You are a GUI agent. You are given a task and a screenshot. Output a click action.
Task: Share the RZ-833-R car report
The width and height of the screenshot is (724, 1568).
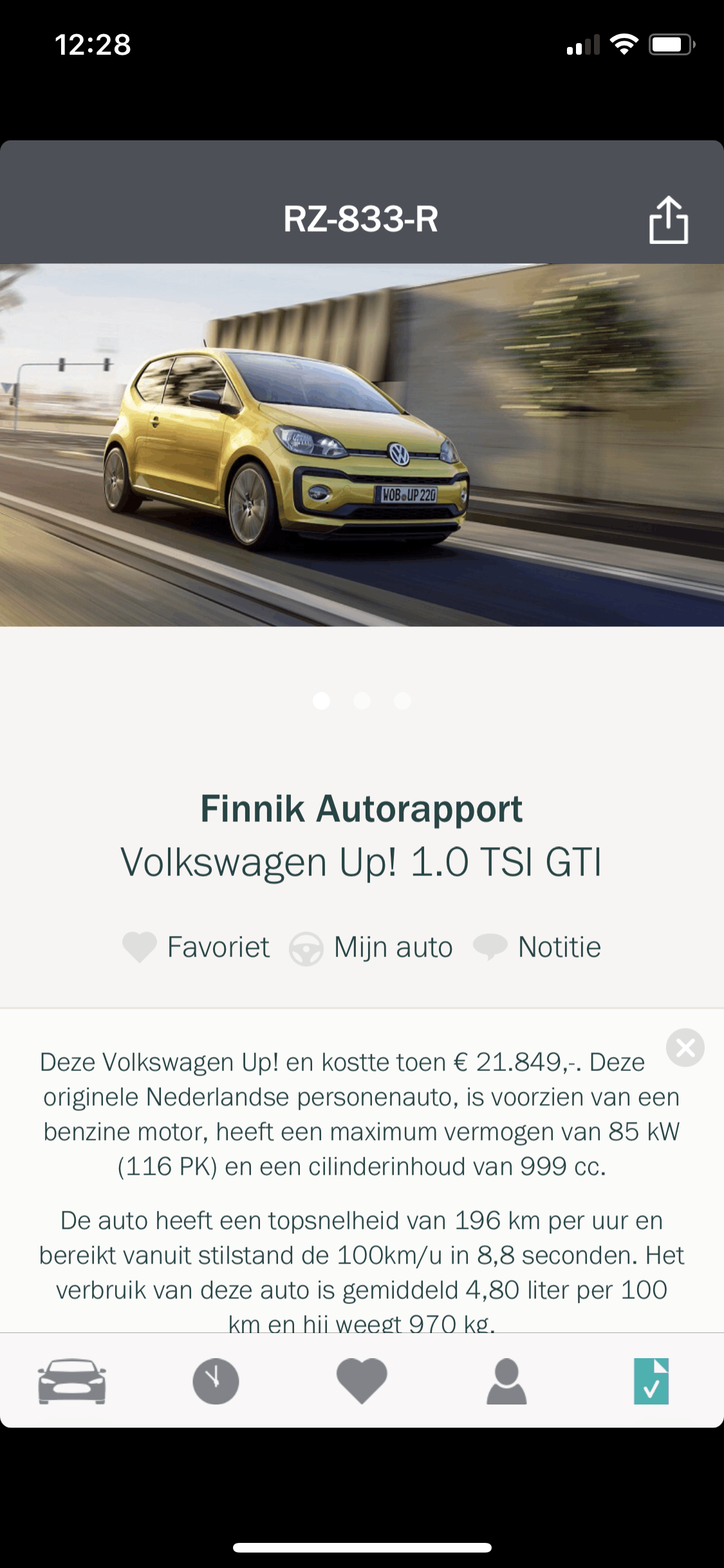668,220
